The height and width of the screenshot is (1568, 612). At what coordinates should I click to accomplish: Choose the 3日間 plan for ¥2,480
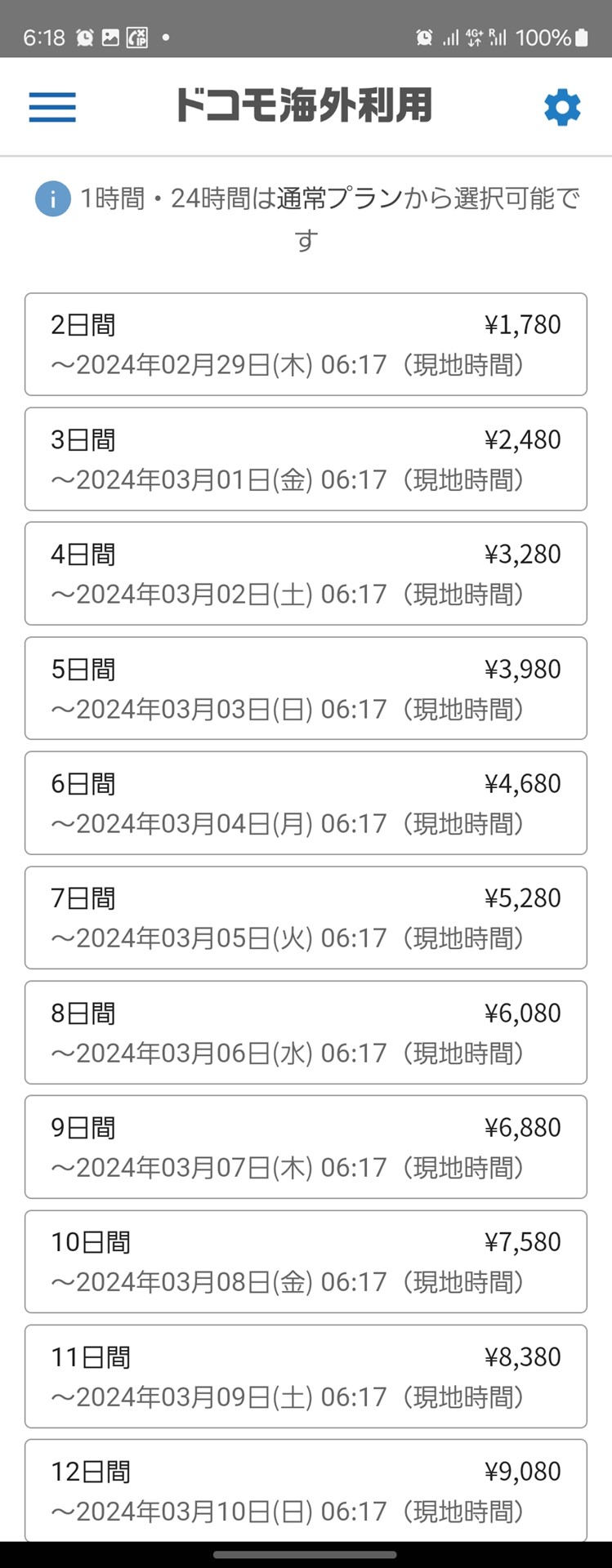point(306,459)
